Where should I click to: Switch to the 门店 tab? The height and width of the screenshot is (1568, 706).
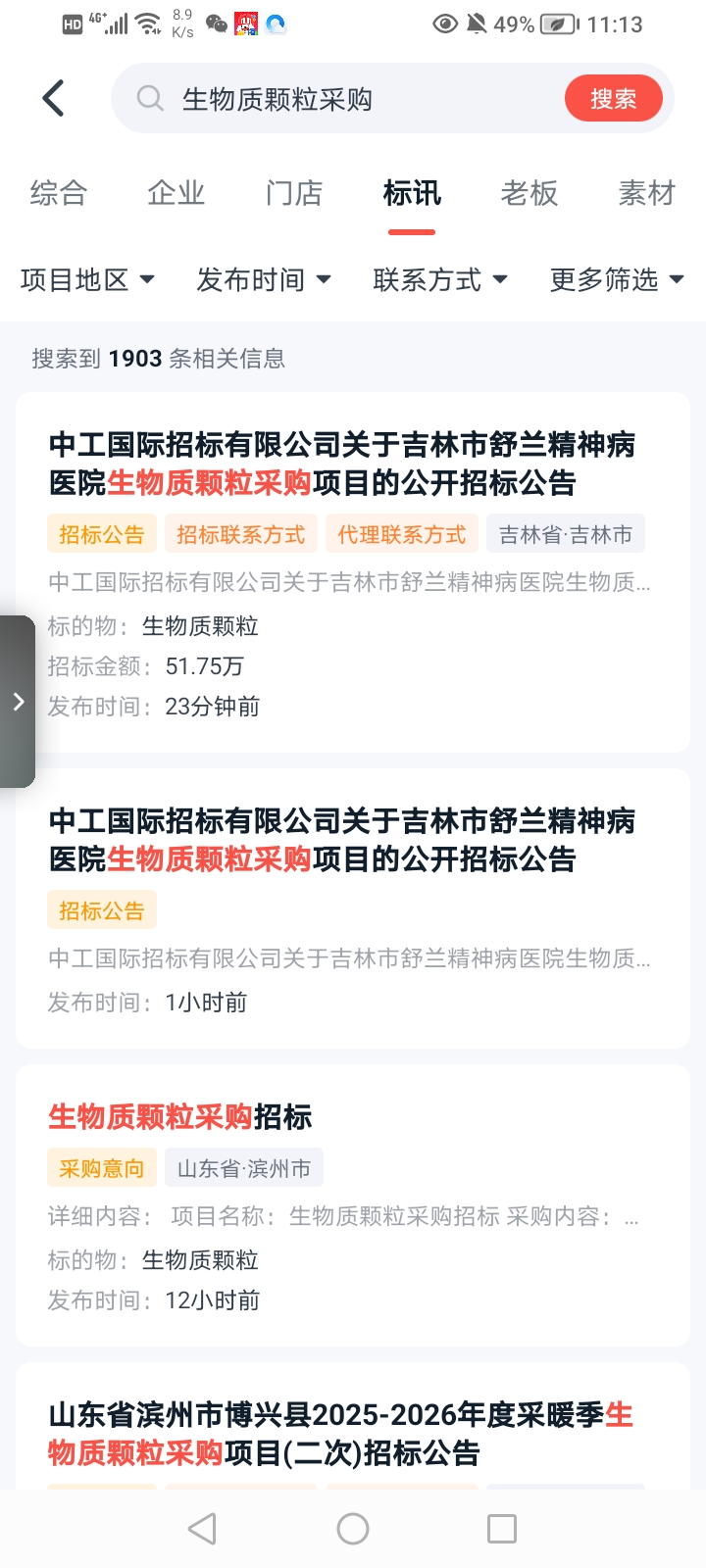(x=294, y=193)
